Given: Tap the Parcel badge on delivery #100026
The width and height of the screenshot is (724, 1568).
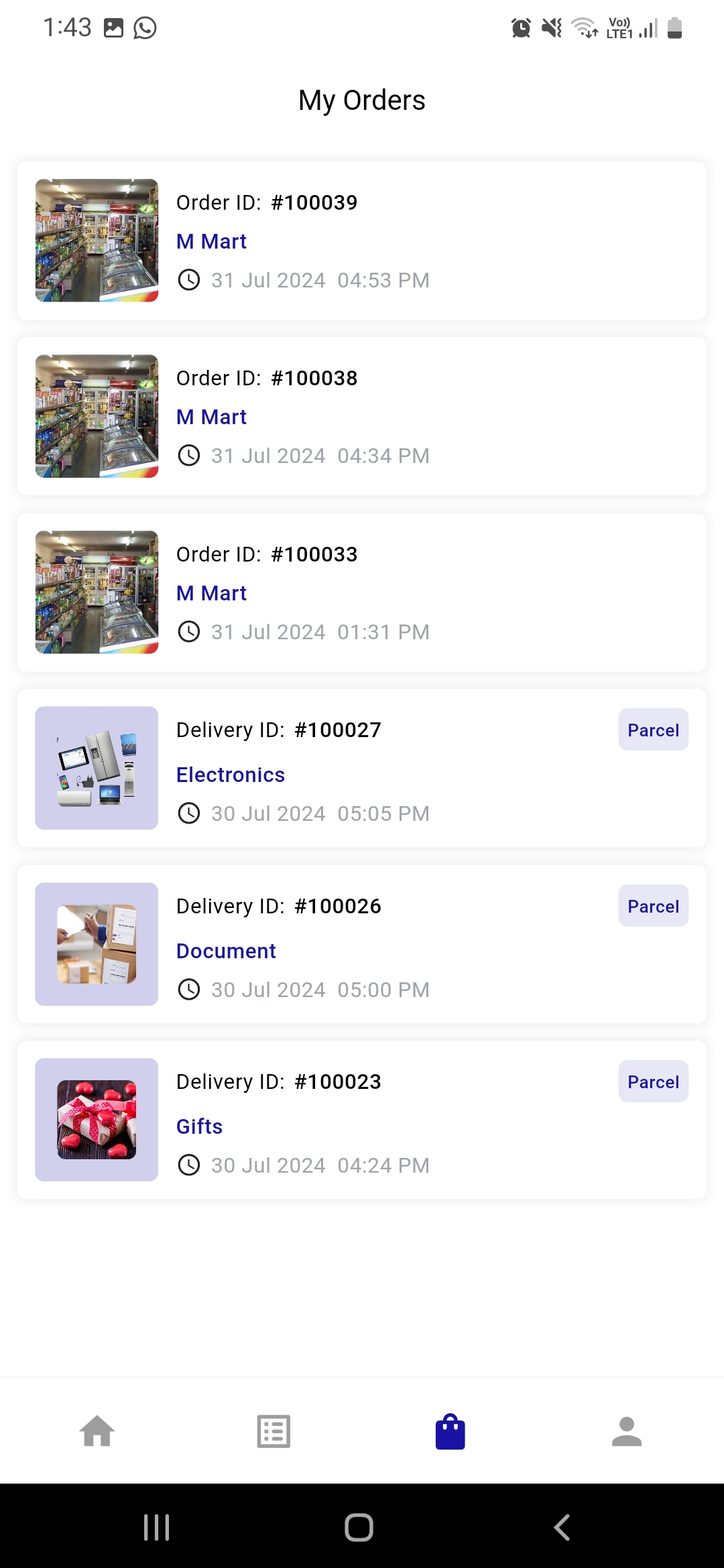Looking at the screenshot, I should pos(653,906).
